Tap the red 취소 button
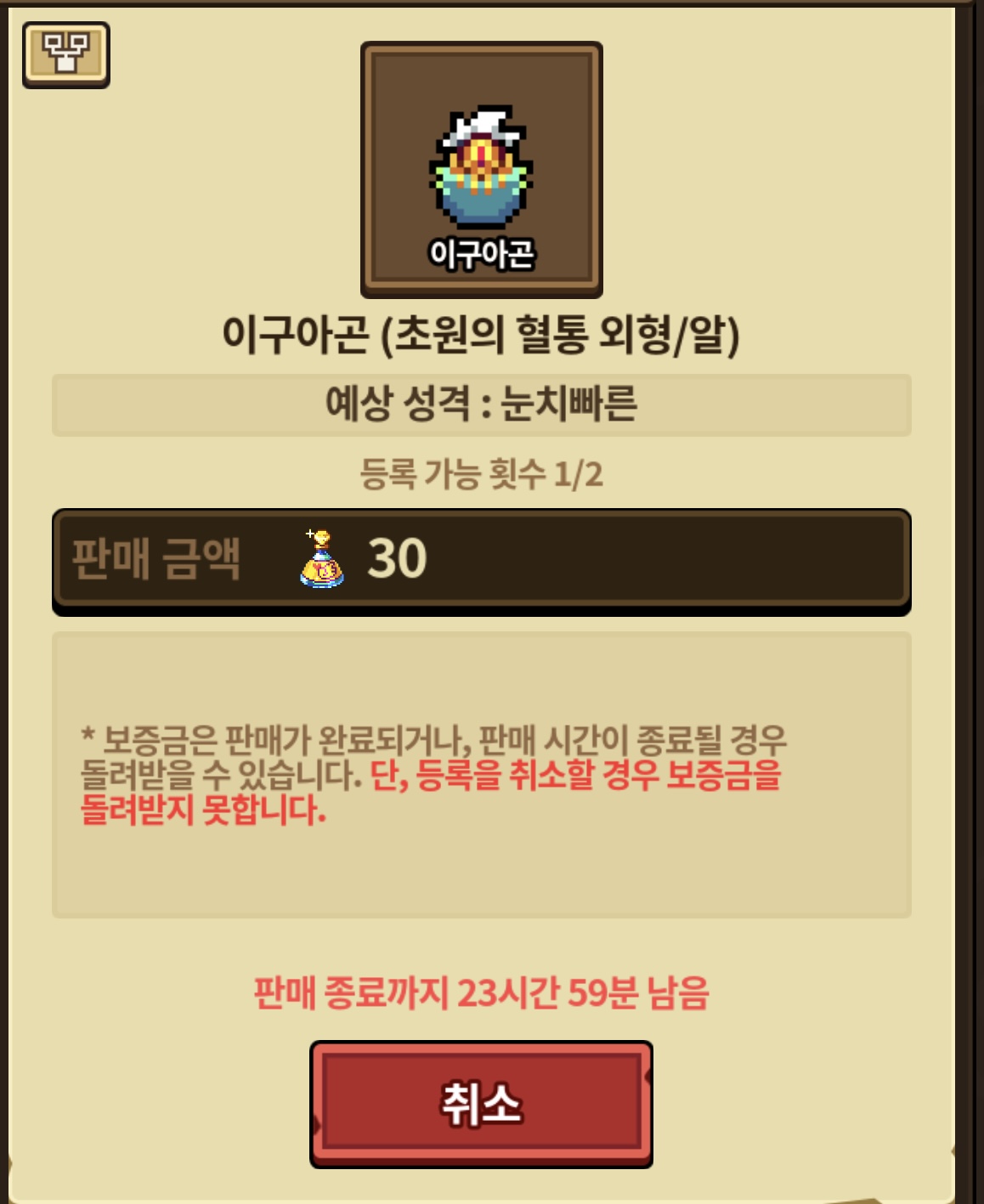Viewport: 984px width, 1204px height. coord(481,1104)
